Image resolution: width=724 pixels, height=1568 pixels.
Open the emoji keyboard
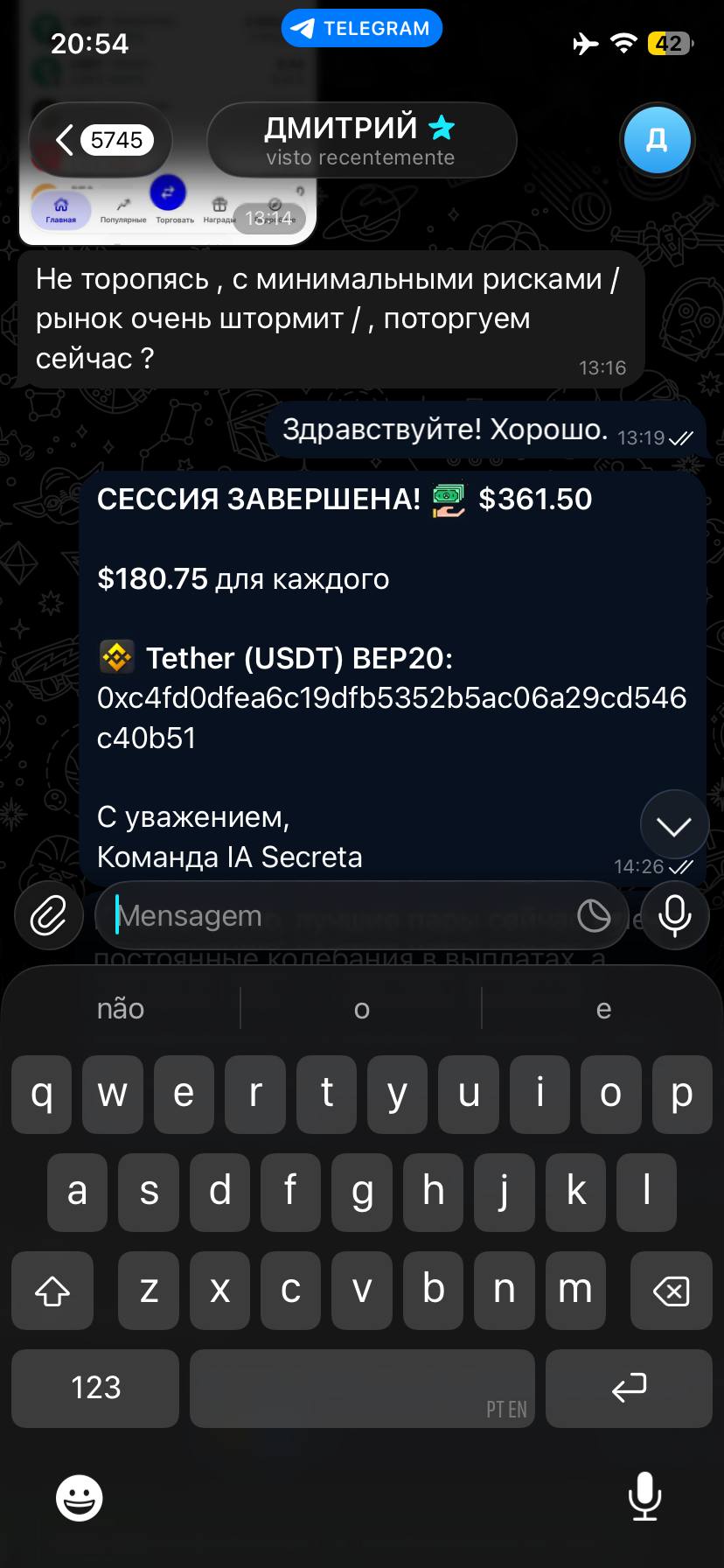point(80,1498)
